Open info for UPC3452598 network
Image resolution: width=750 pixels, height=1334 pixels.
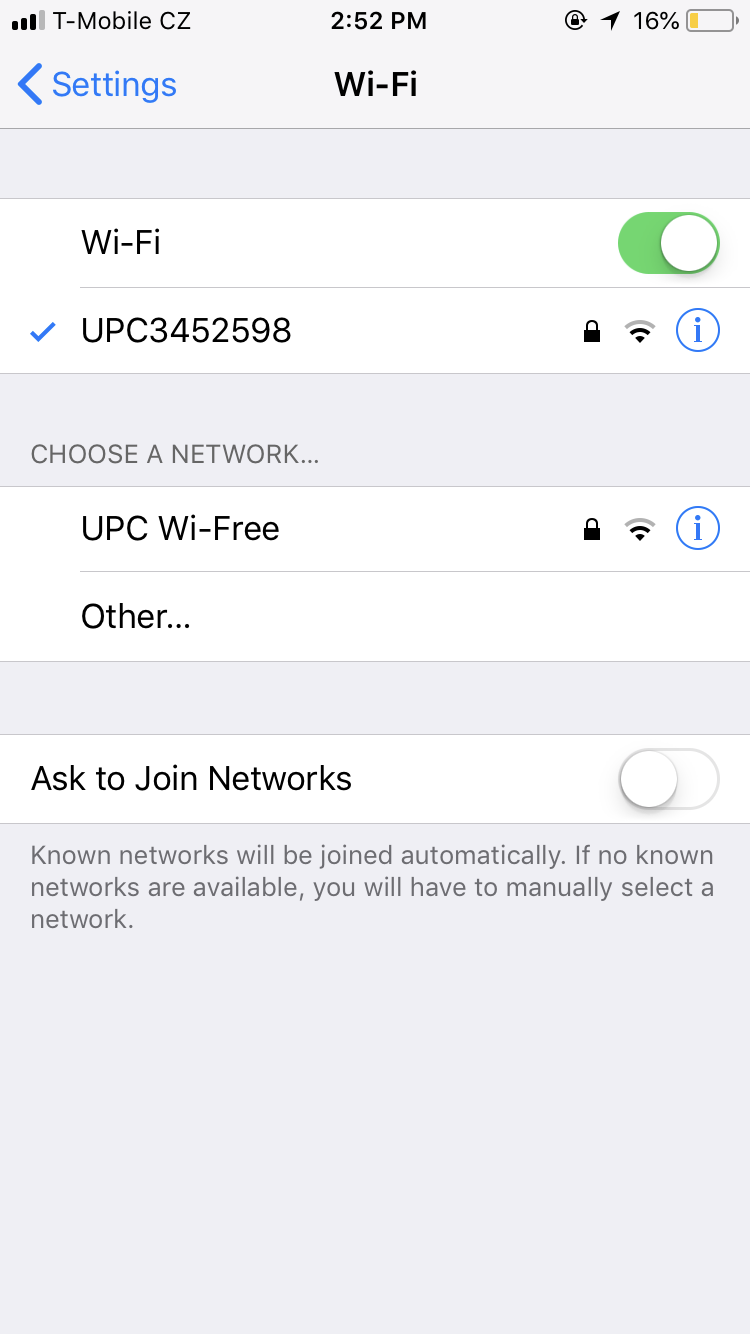point(697,330)
